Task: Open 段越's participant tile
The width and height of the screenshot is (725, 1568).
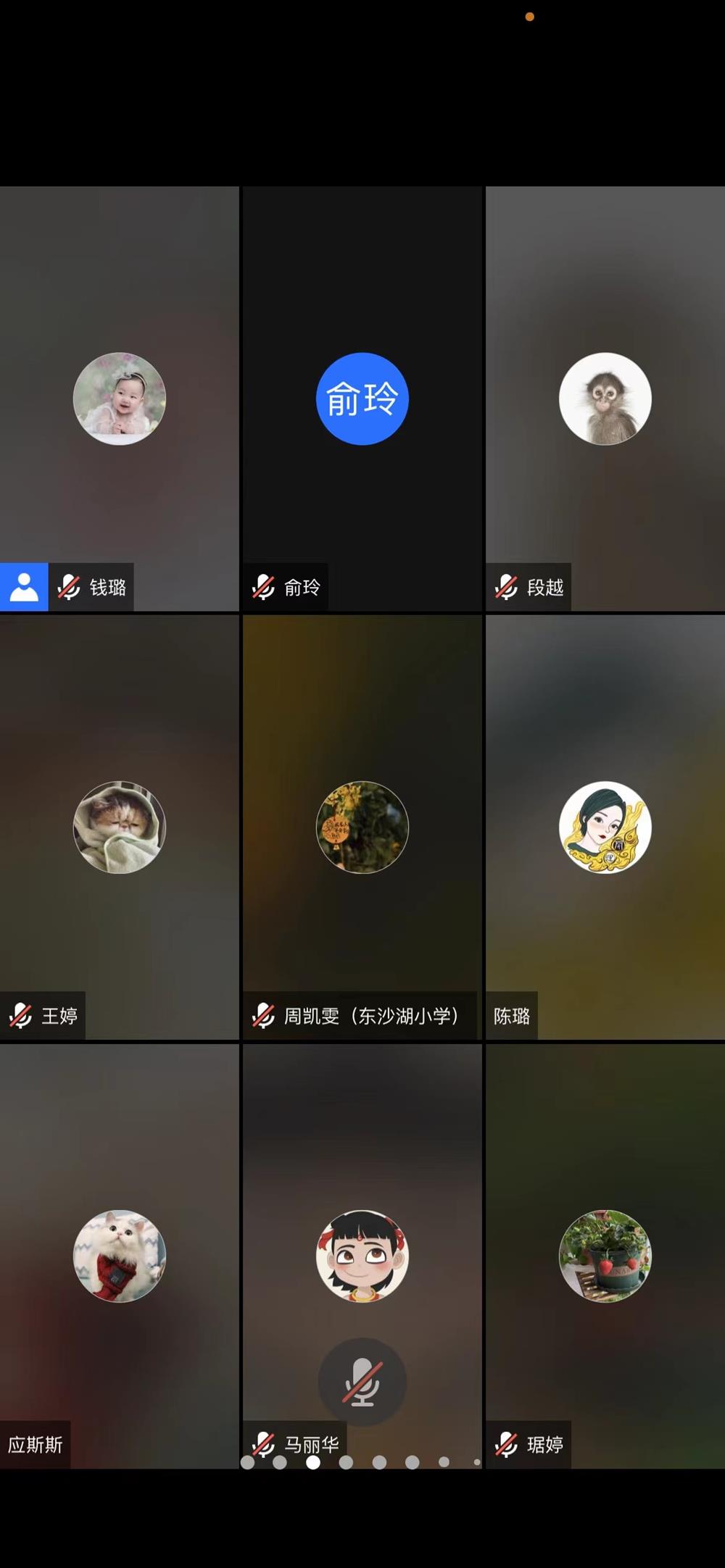Action: click(605, 399)
